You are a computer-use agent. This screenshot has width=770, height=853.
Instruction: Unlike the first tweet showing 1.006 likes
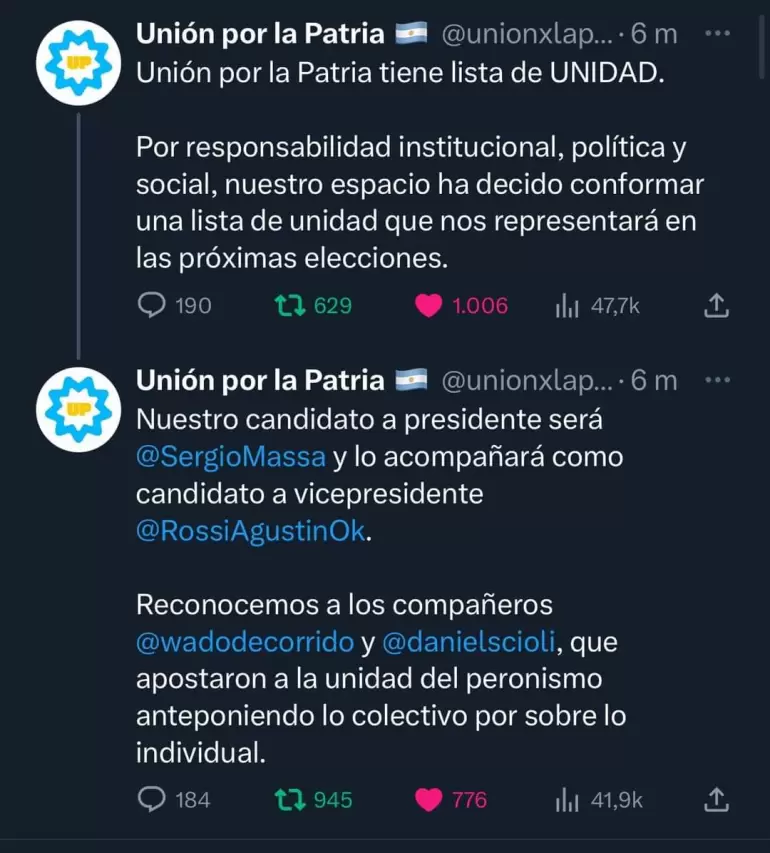tap(430, 306)
